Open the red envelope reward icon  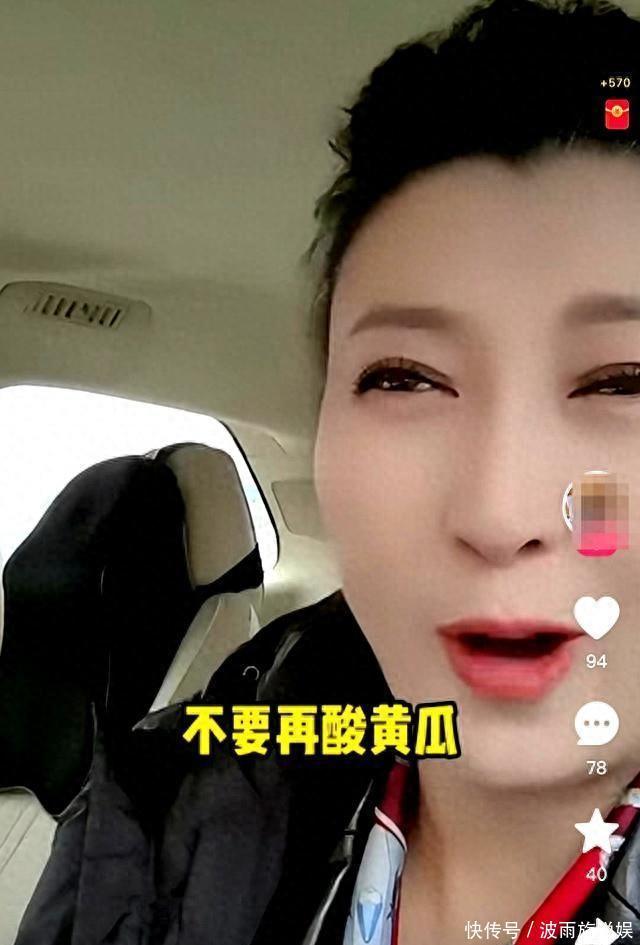coord(617,115)
